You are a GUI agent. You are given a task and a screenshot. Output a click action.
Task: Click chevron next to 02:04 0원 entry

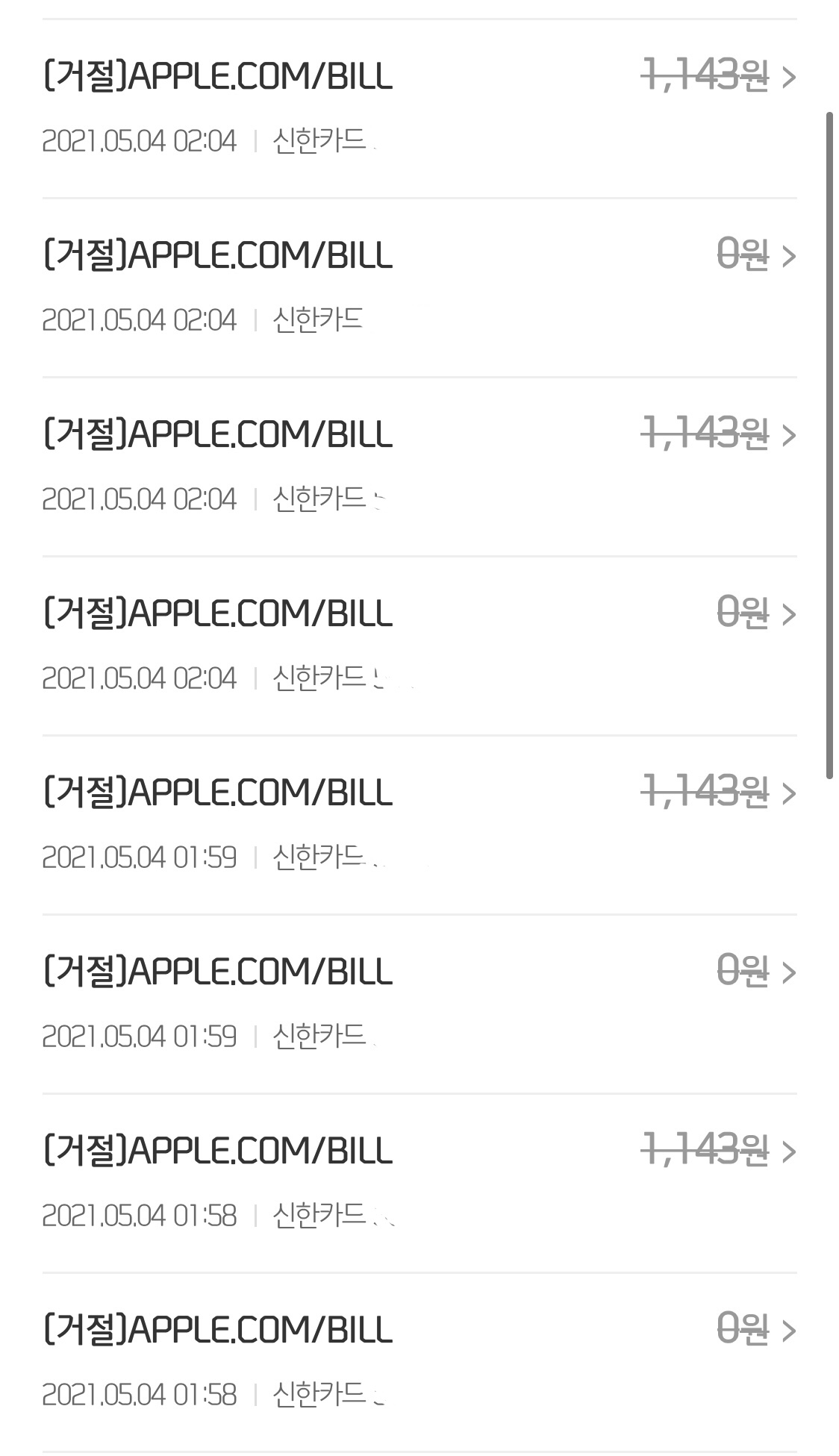click(789, 613)
